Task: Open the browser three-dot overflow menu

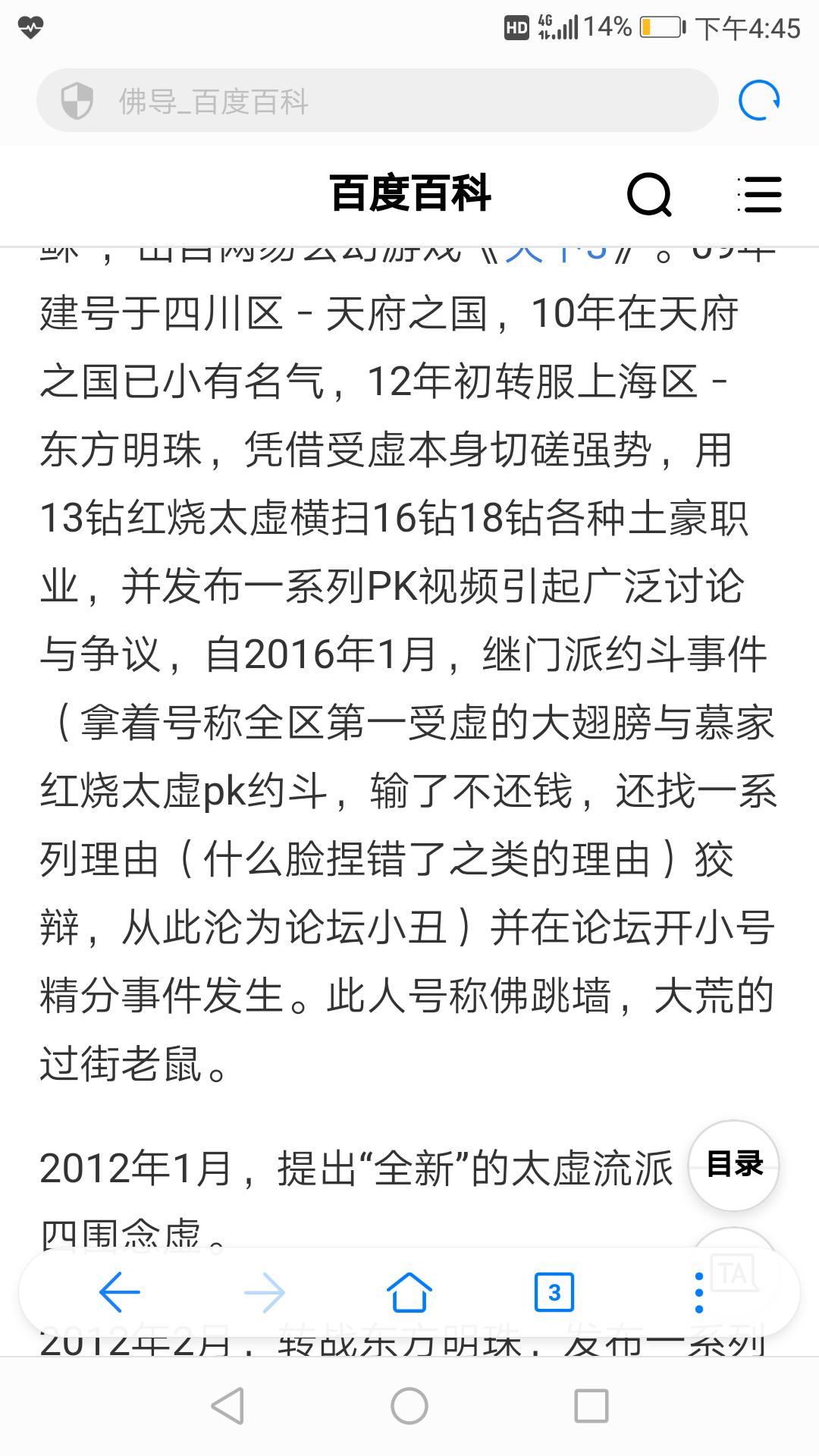Action: click(x=698, y=1292)
